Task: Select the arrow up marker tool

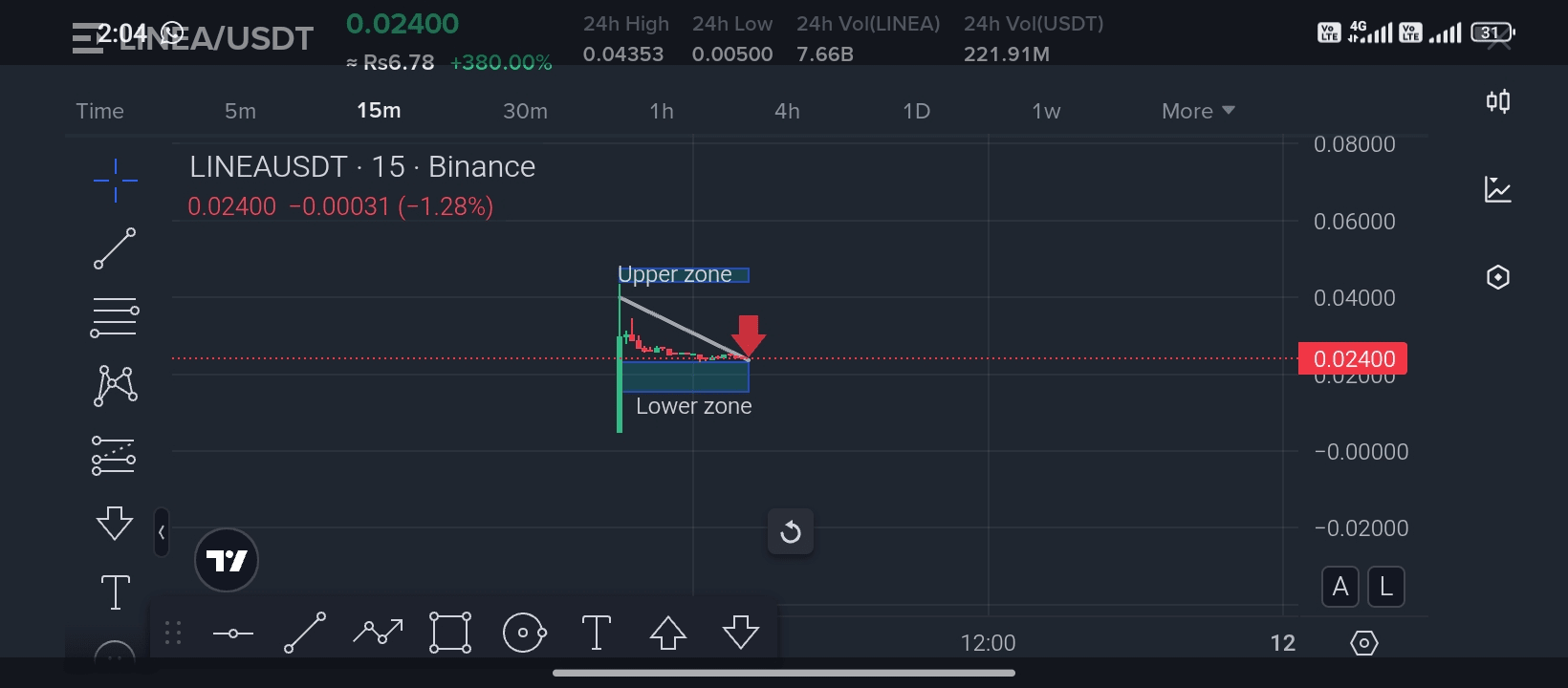Action: click(668, 633)
